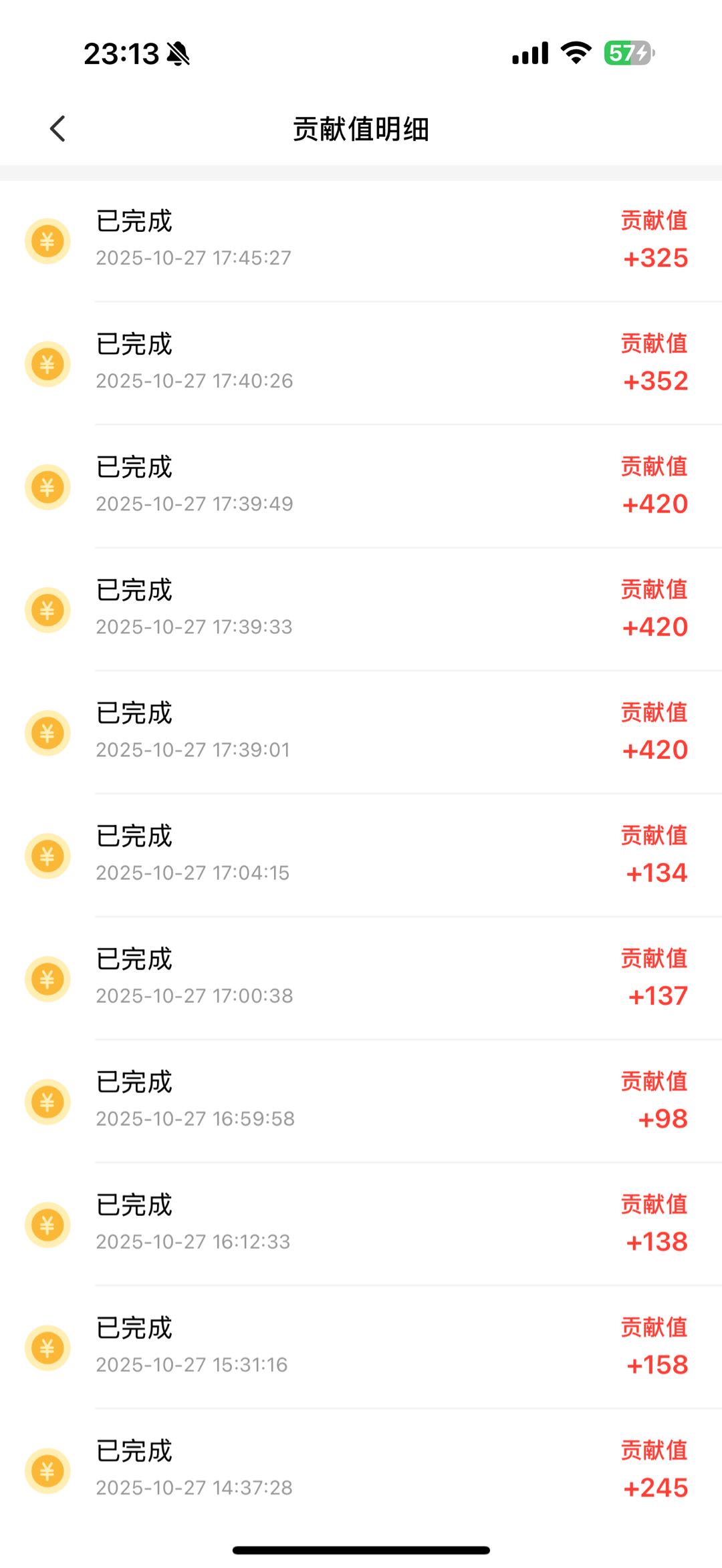722x1568 pixels.
Task: Tap the +352 value on the second record
Action: pyautogui.click(x=654, y=381)
